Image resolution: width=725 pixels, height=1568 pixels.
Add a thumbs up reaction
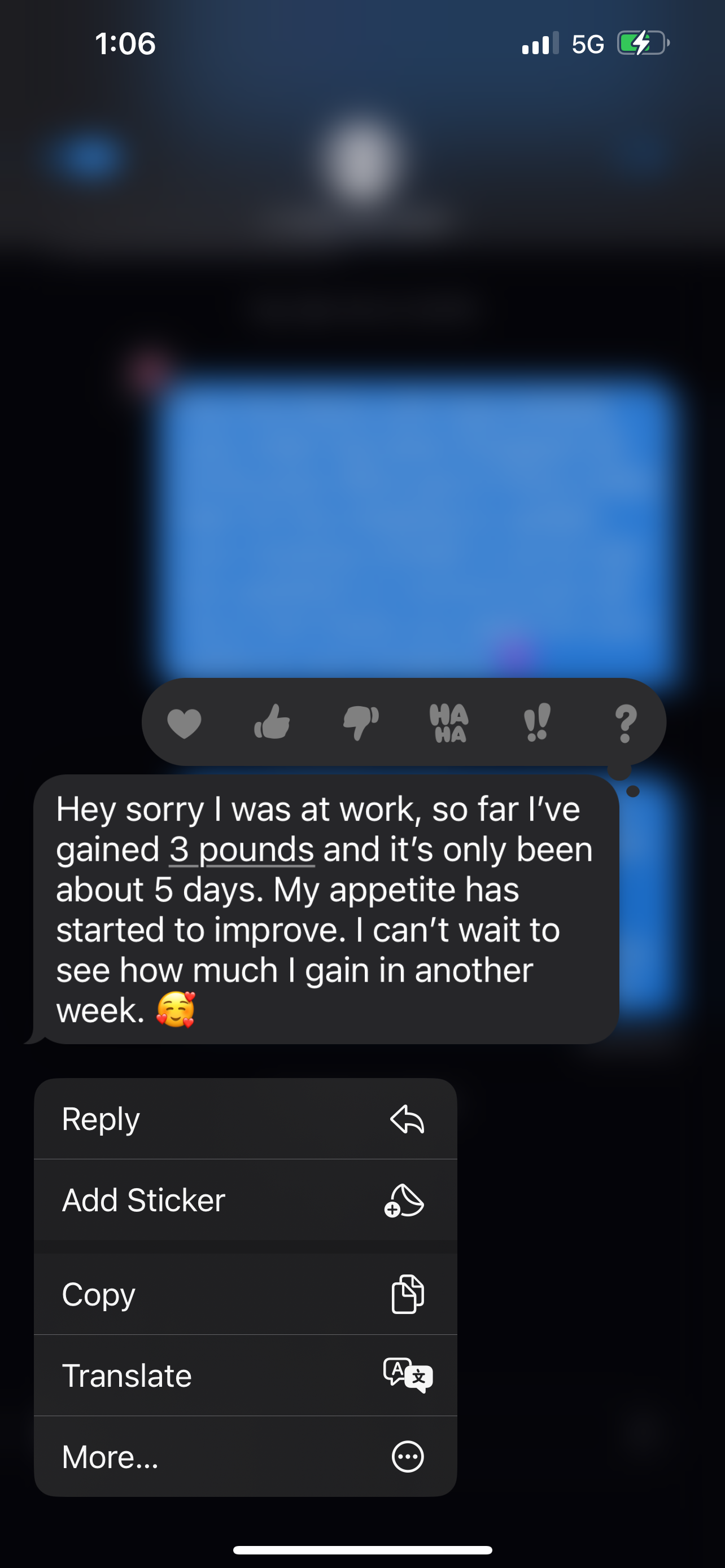[x=272, y=722]
